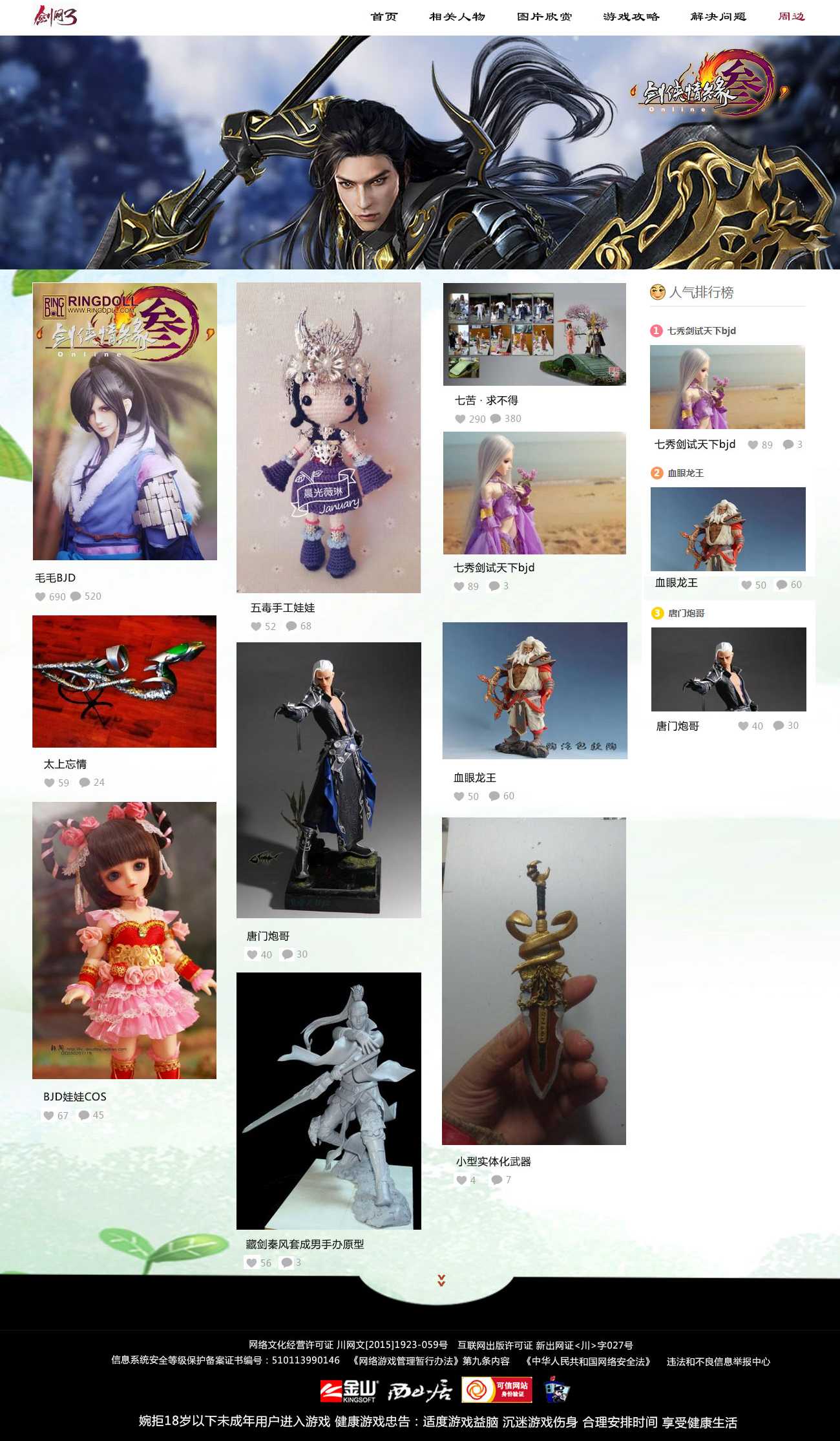This screenshot has width=840, height=1441.
Task: Switch to 图片欣赏 page
Action: click(544, 17)
